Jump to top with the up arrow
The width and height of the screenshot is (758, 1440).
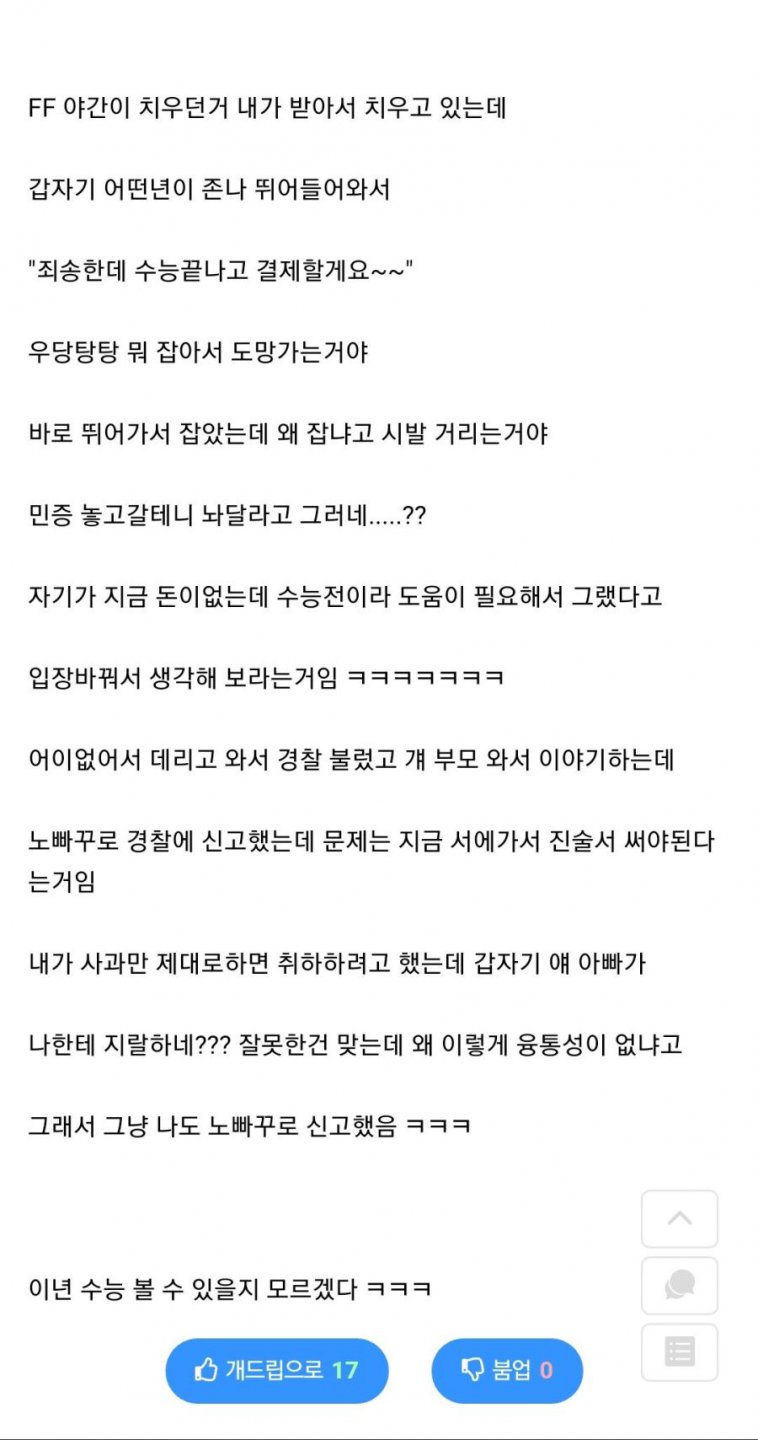[x=680, y=1219]
